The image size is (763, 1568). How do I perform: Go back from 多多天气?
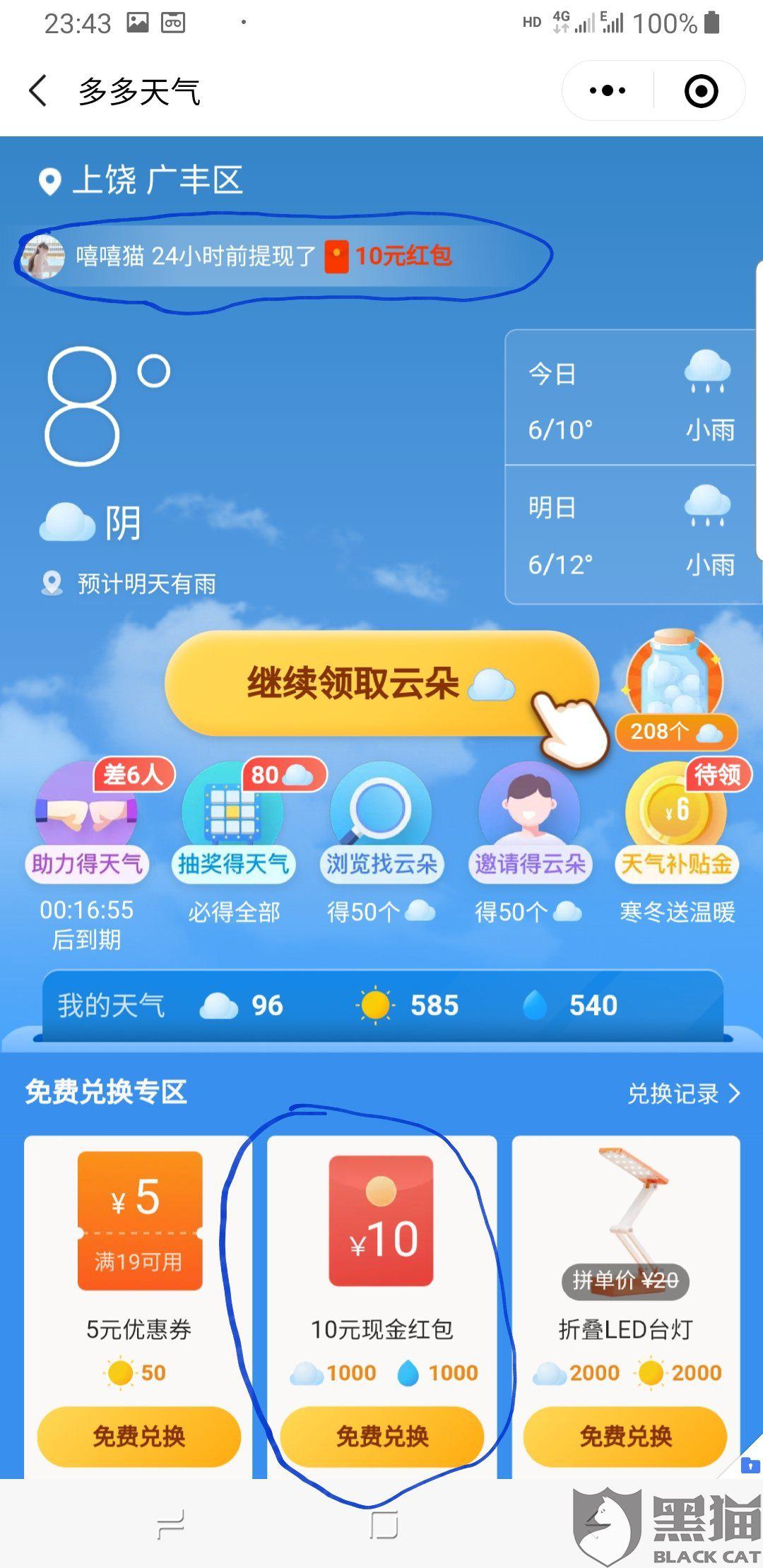tap(39, 91)
